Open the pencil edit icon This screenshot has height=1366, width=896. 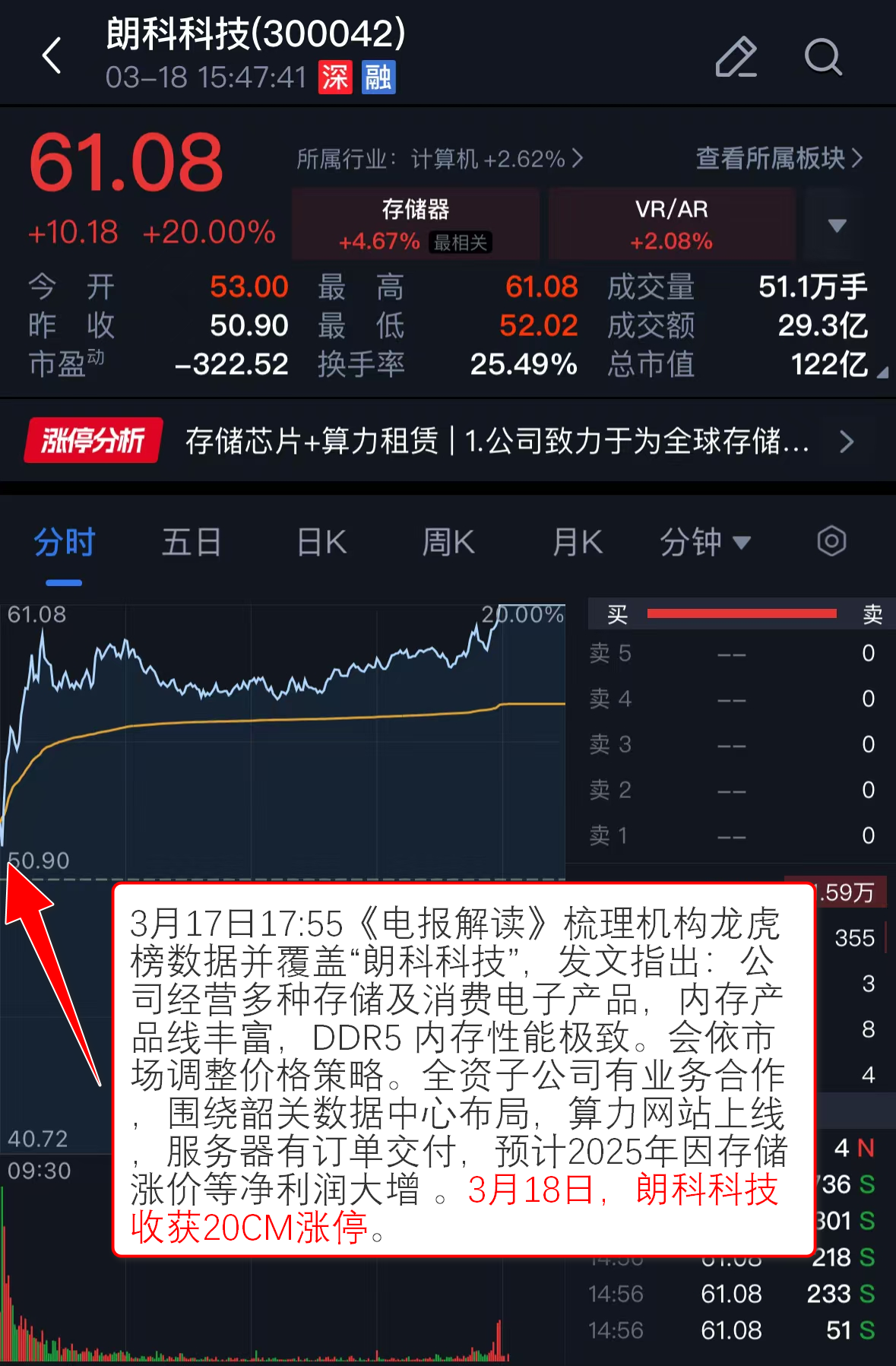click(736, 57)
